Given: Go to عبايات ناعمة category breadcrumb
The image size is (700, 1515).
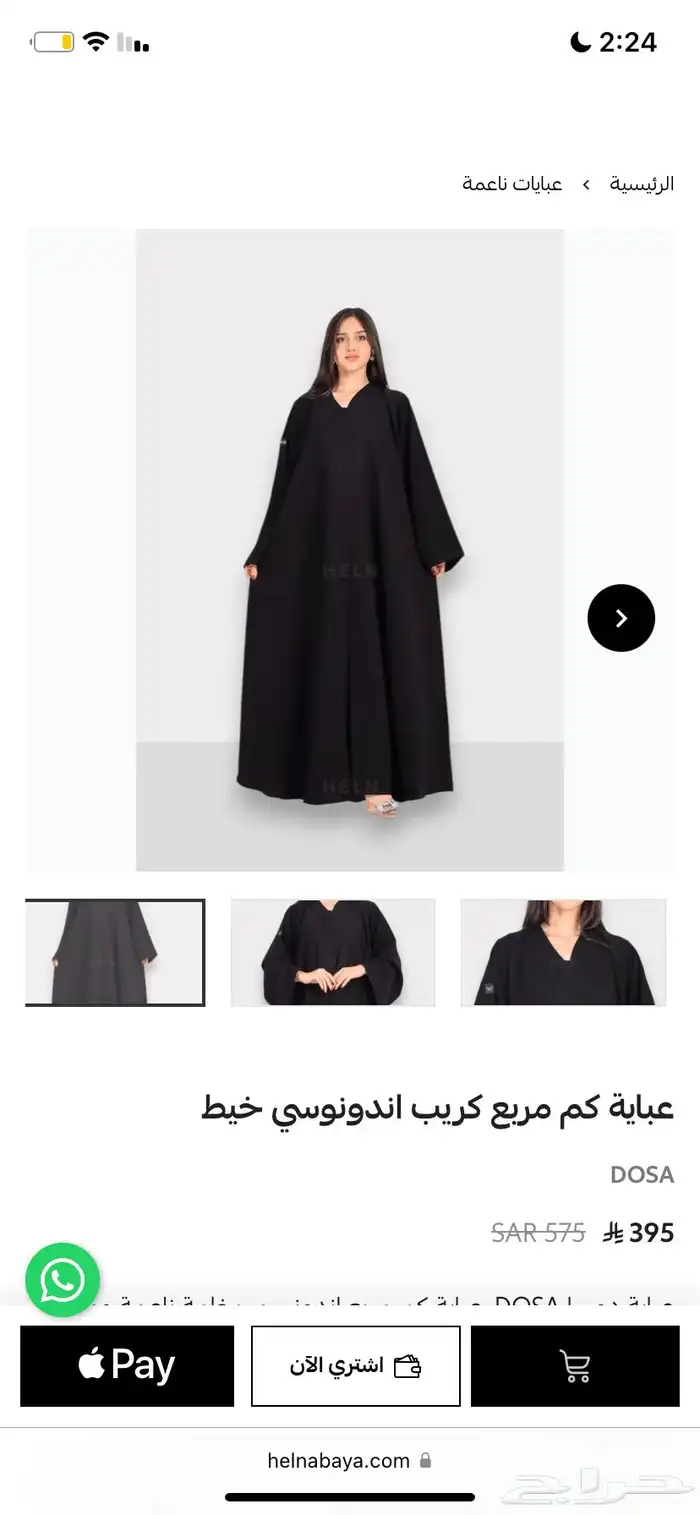Looking at the screenshot, I should tap(512, 184).
